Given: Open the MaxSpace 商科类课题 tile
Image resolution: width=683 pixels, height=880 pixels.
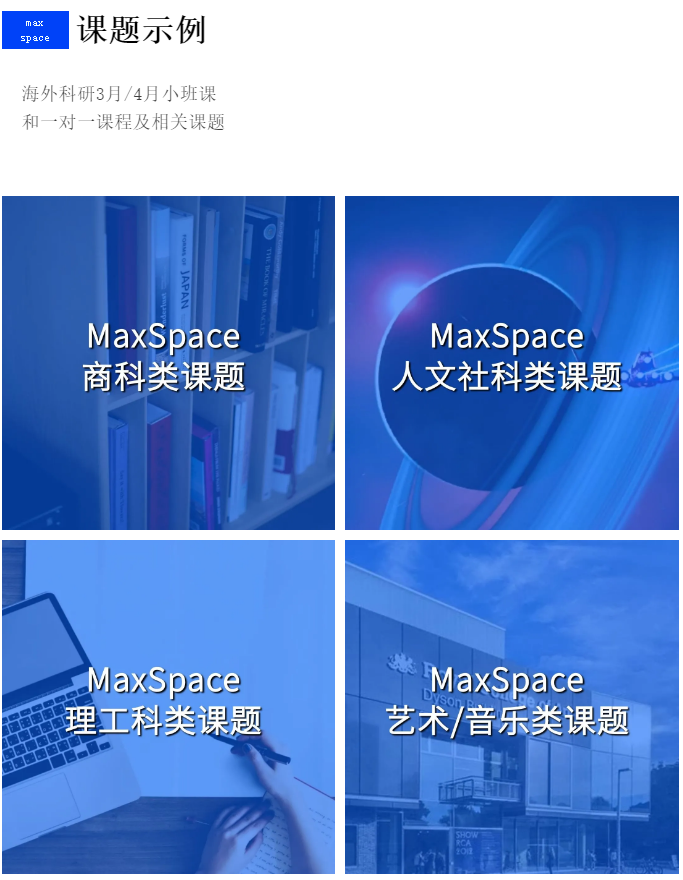Looking at the screenshot, I should click(168, 362).
